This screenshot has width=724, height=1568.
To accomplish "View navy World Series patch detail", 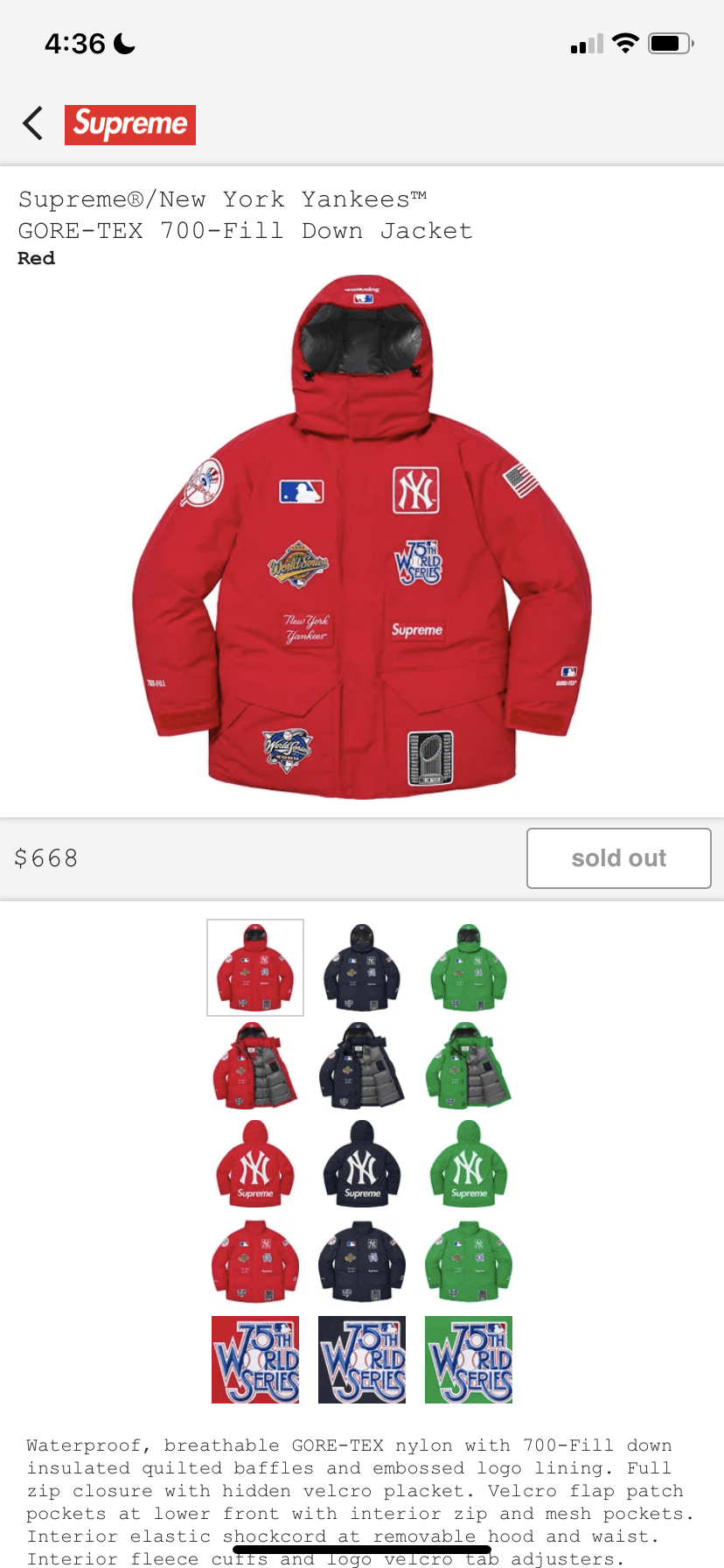I will click(362, 1360).
